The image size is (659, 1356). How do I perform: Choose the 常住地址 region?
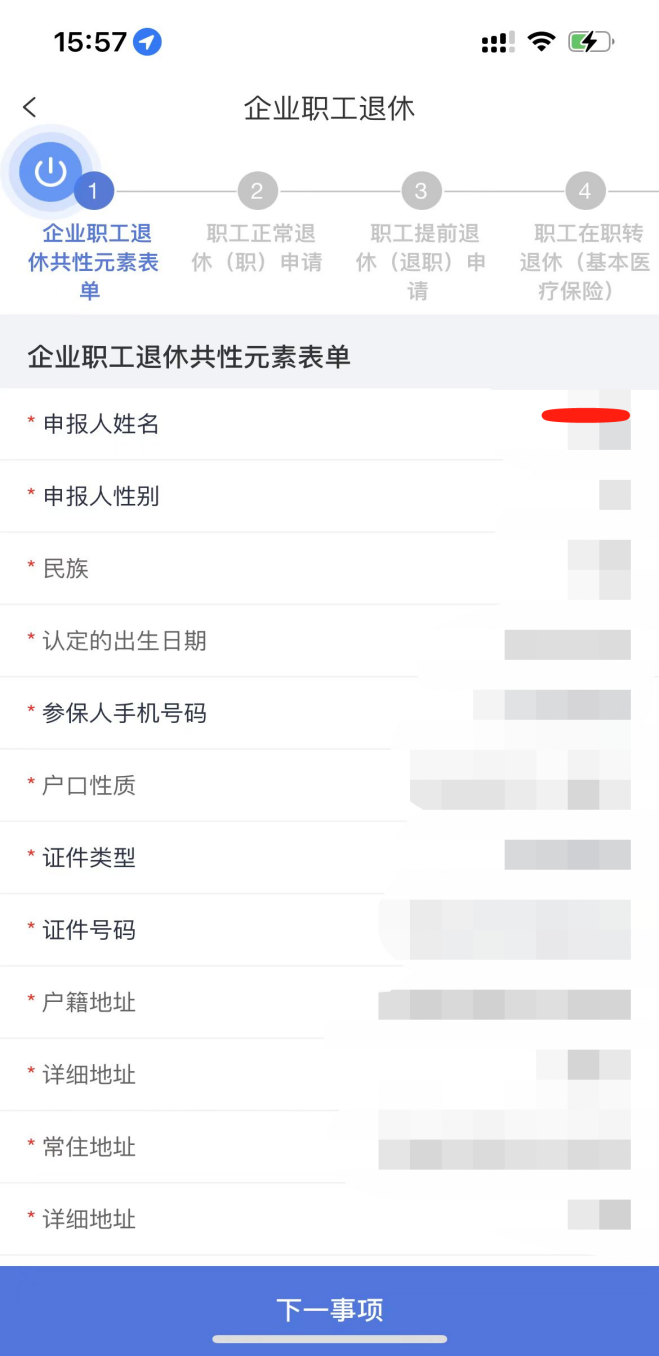pos(329,1147)
